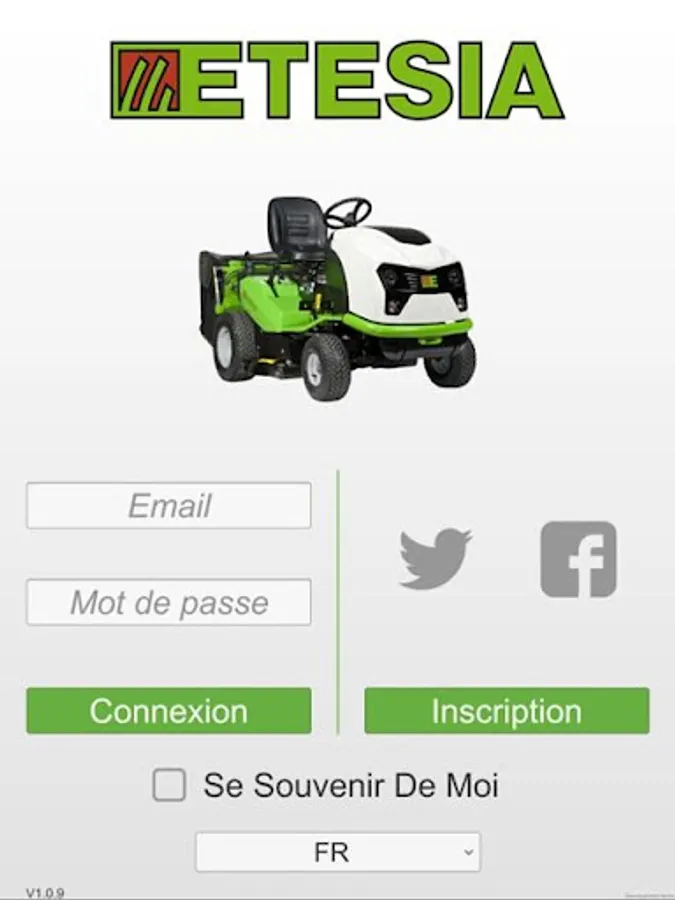Screen dimensions: 675x900
Task: Focus the Mot de passe field
Action: (x=169, y=602)
